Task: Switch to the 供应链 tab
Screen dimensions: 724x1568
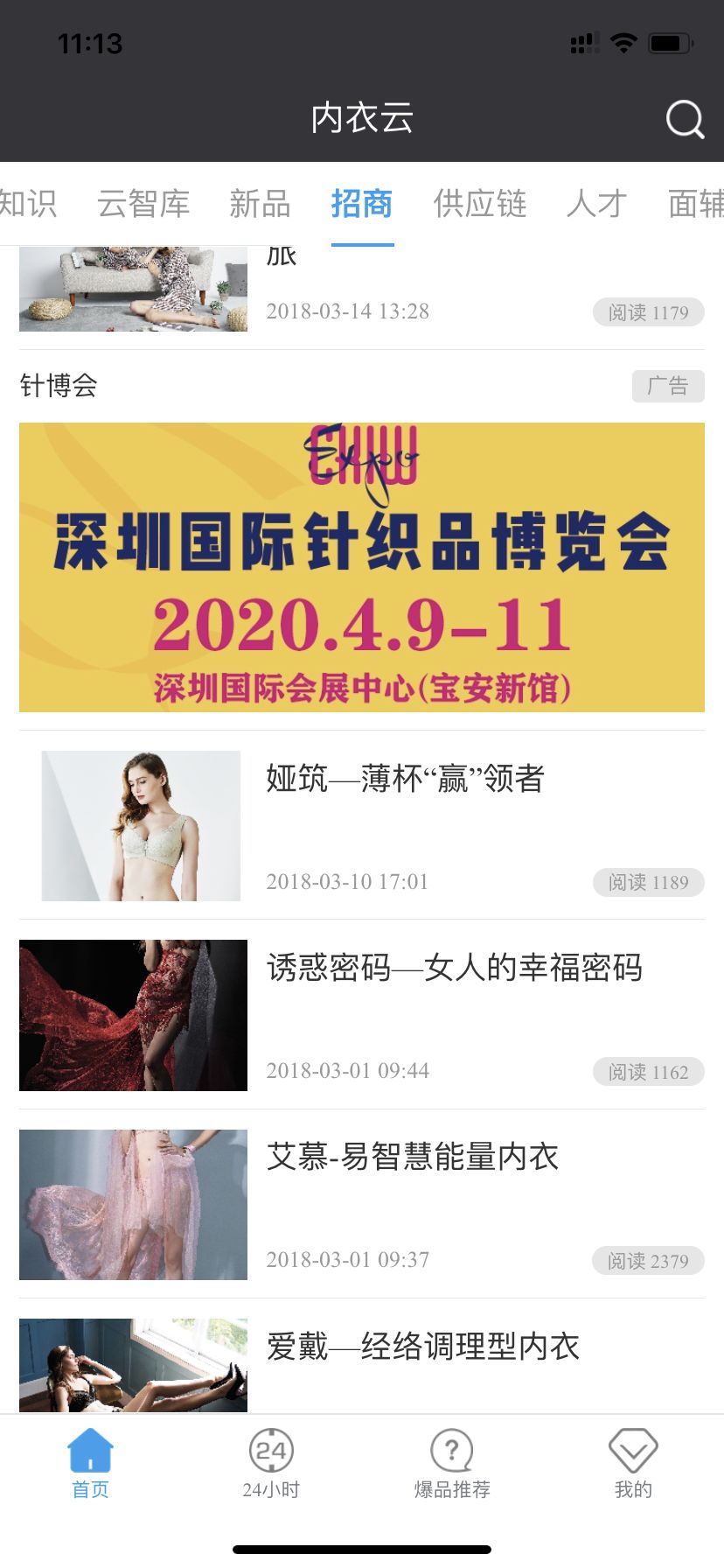Action: (x=479, y=203)
